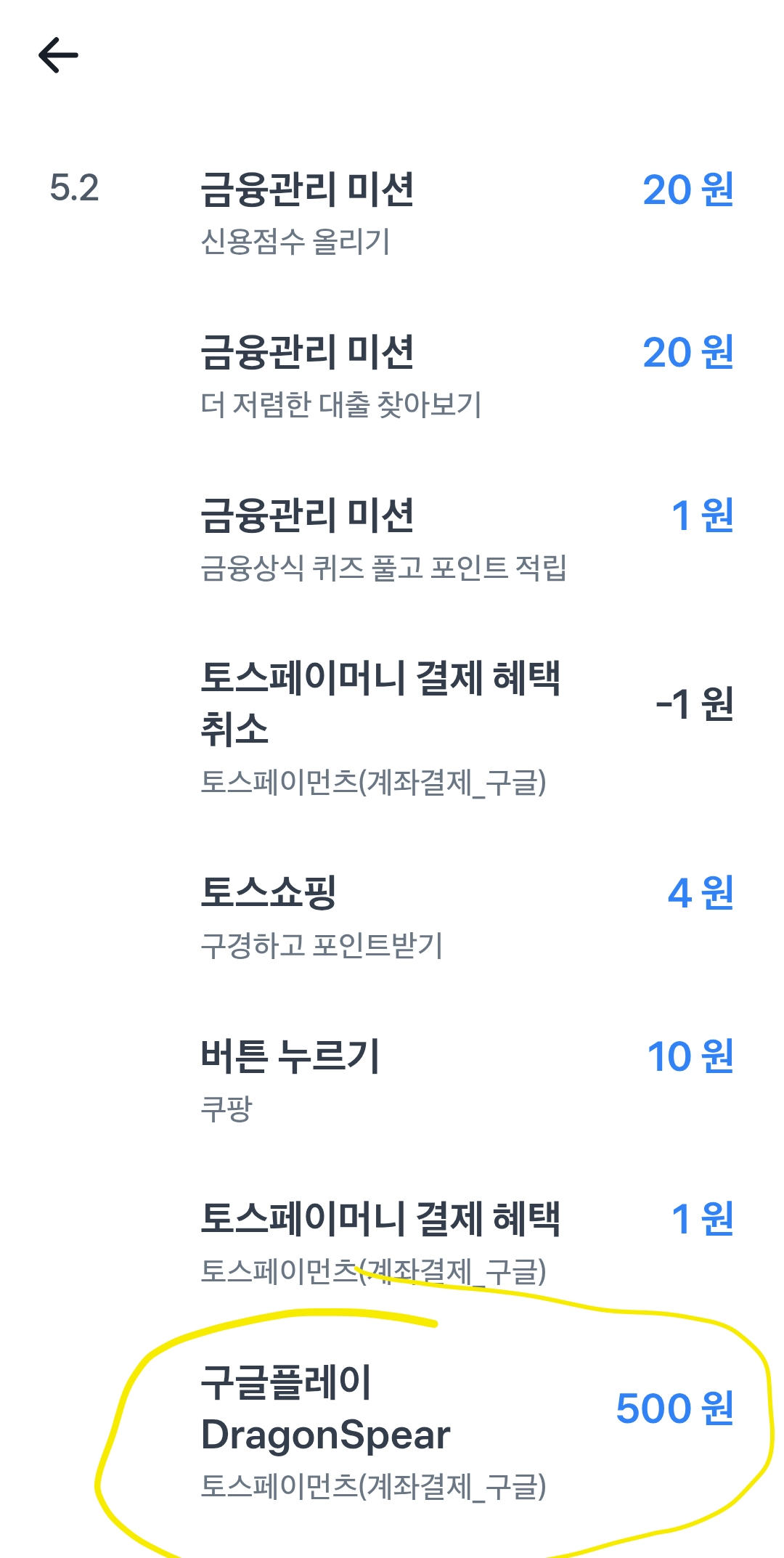
Task: Open 버튼 누르기 쿠팡 entry
Action: [392, 1080]
